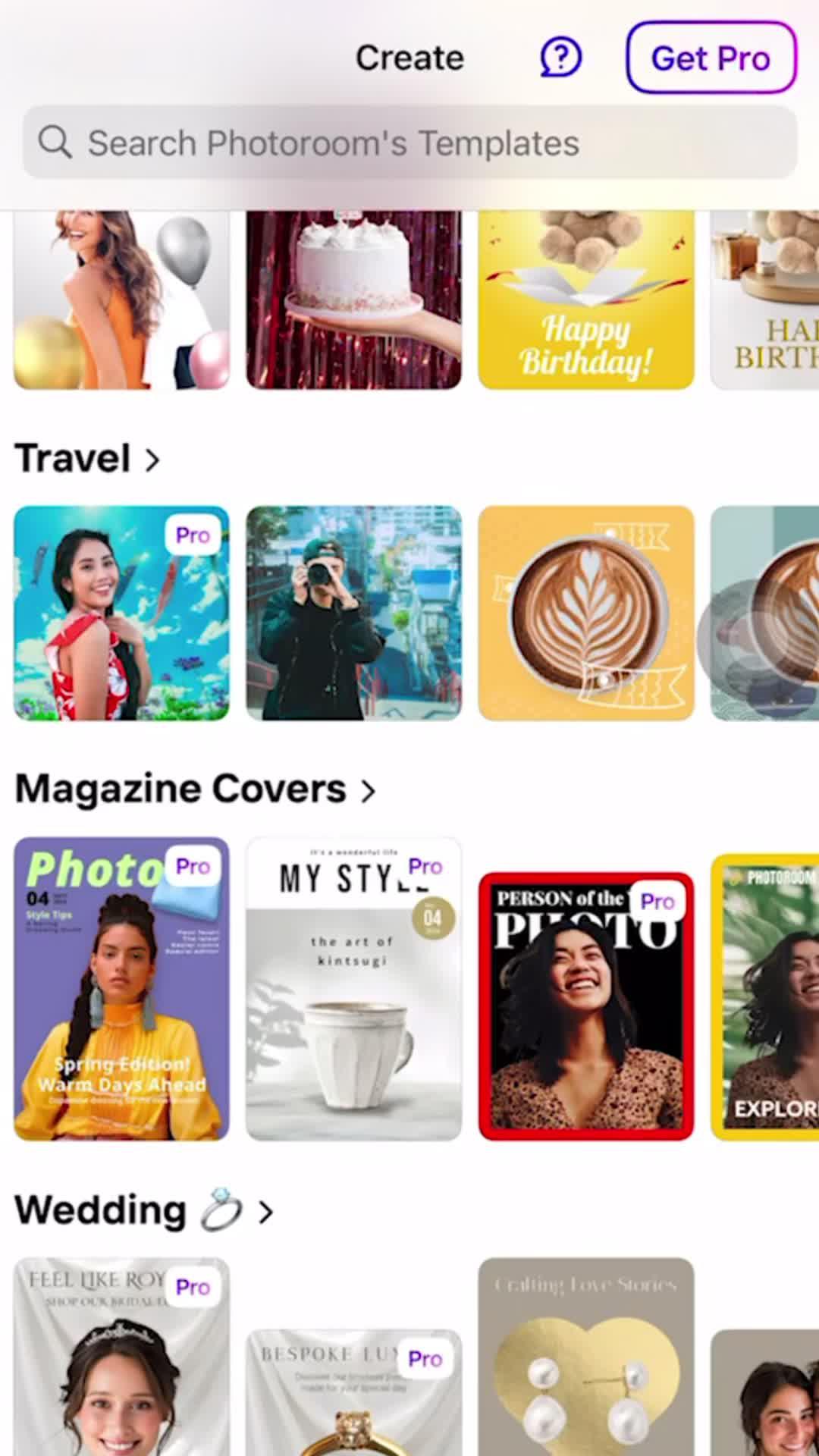The image size is (819, 1456).
Task: Expand the Wedding category
Action: tap(144, 1210)
